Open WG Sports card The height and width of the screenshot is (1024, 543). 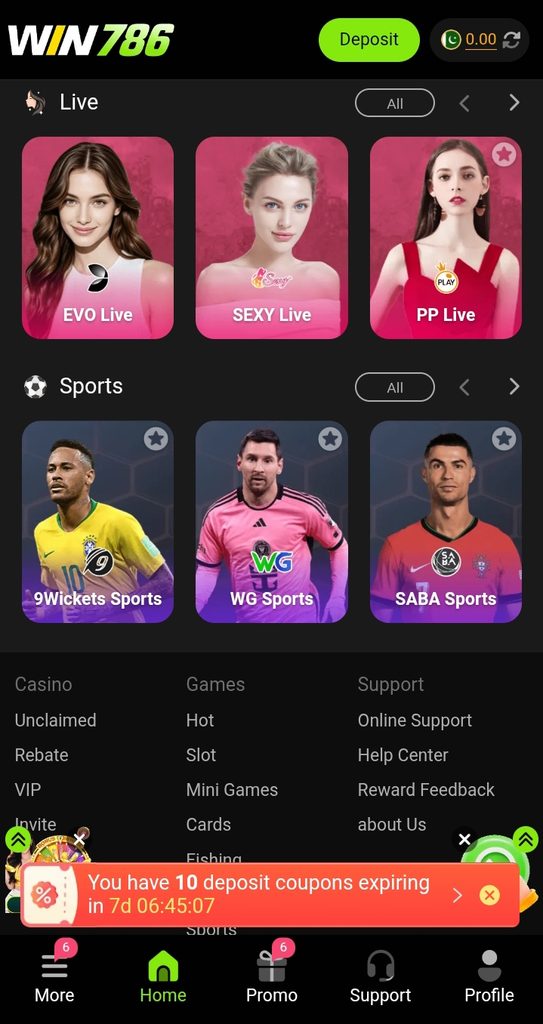(272, 522)
